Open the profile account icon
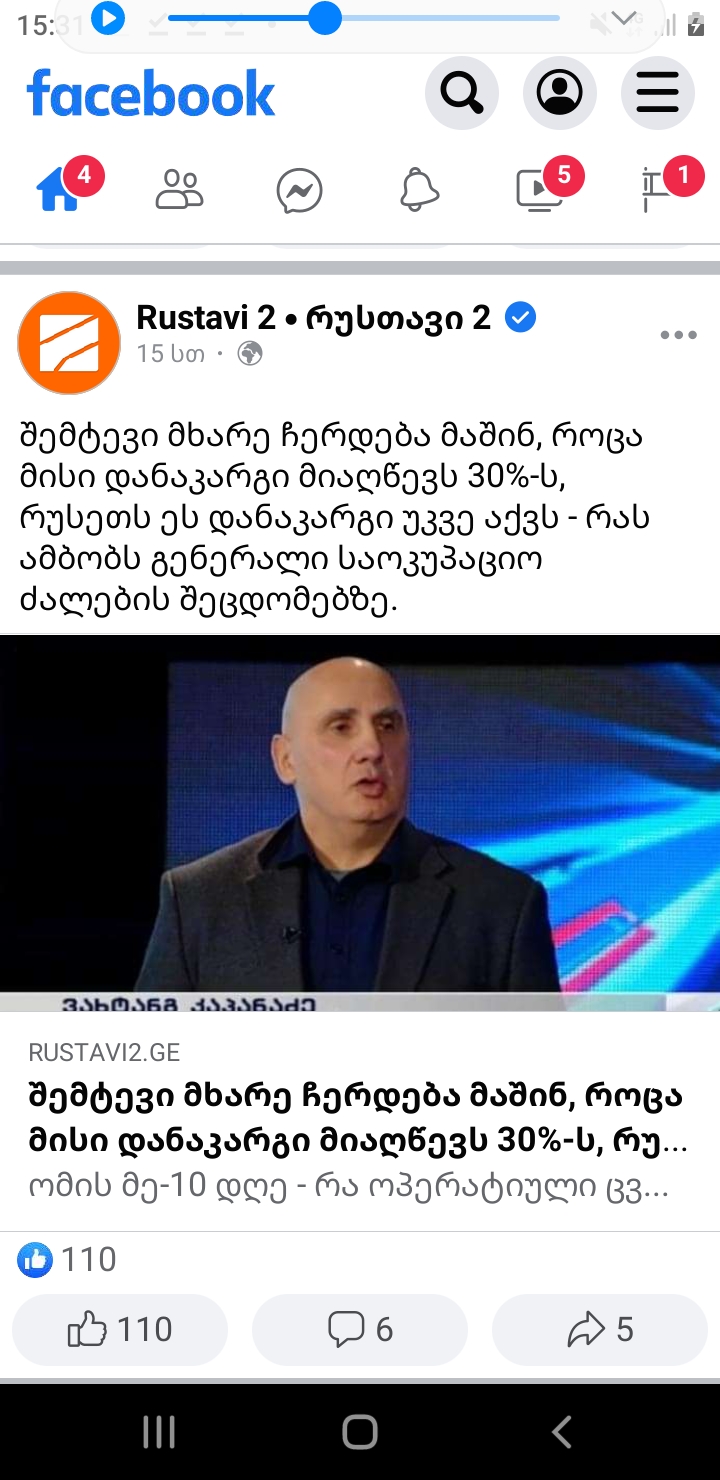The image size is (720, 1480). [x=559, y=93]
